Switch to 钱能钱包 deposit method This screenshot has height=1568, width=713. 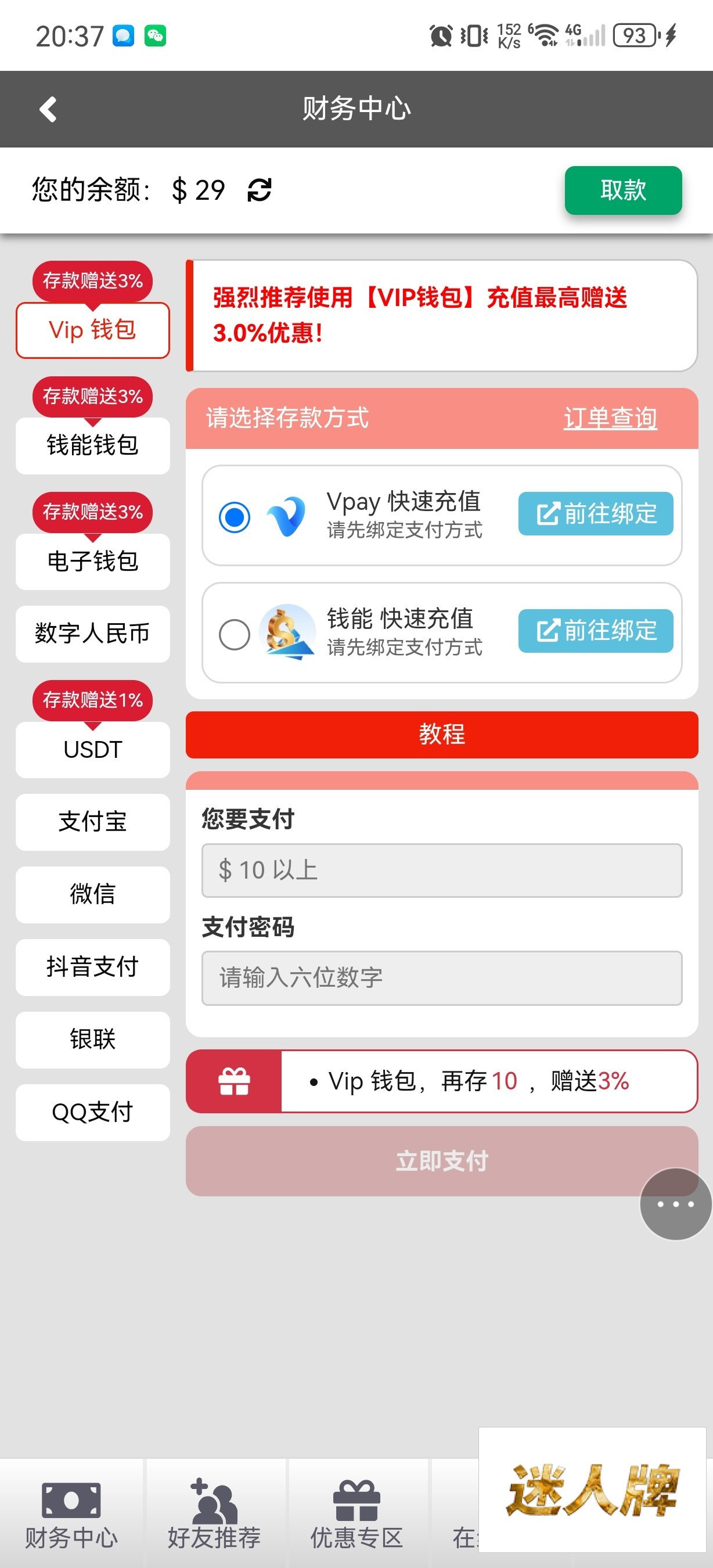[x=92, y=445]
